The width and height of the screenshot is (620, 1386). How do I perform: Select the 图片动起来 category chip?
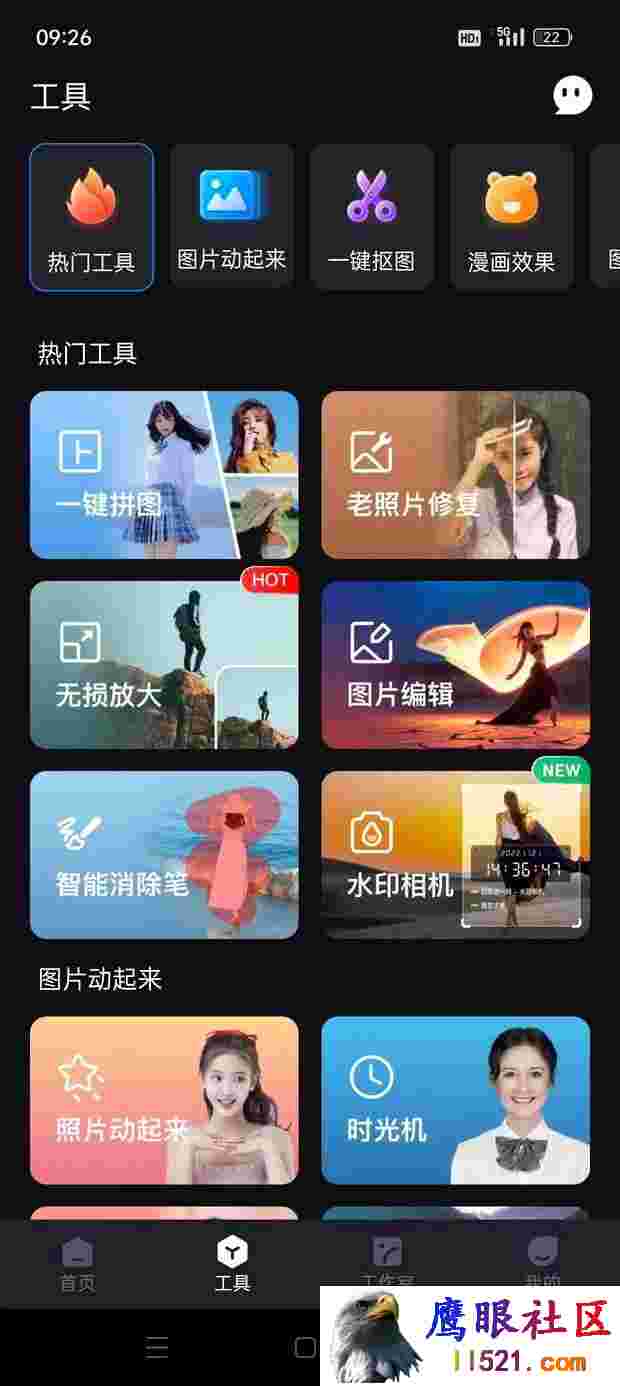click(x=232, y=217)
